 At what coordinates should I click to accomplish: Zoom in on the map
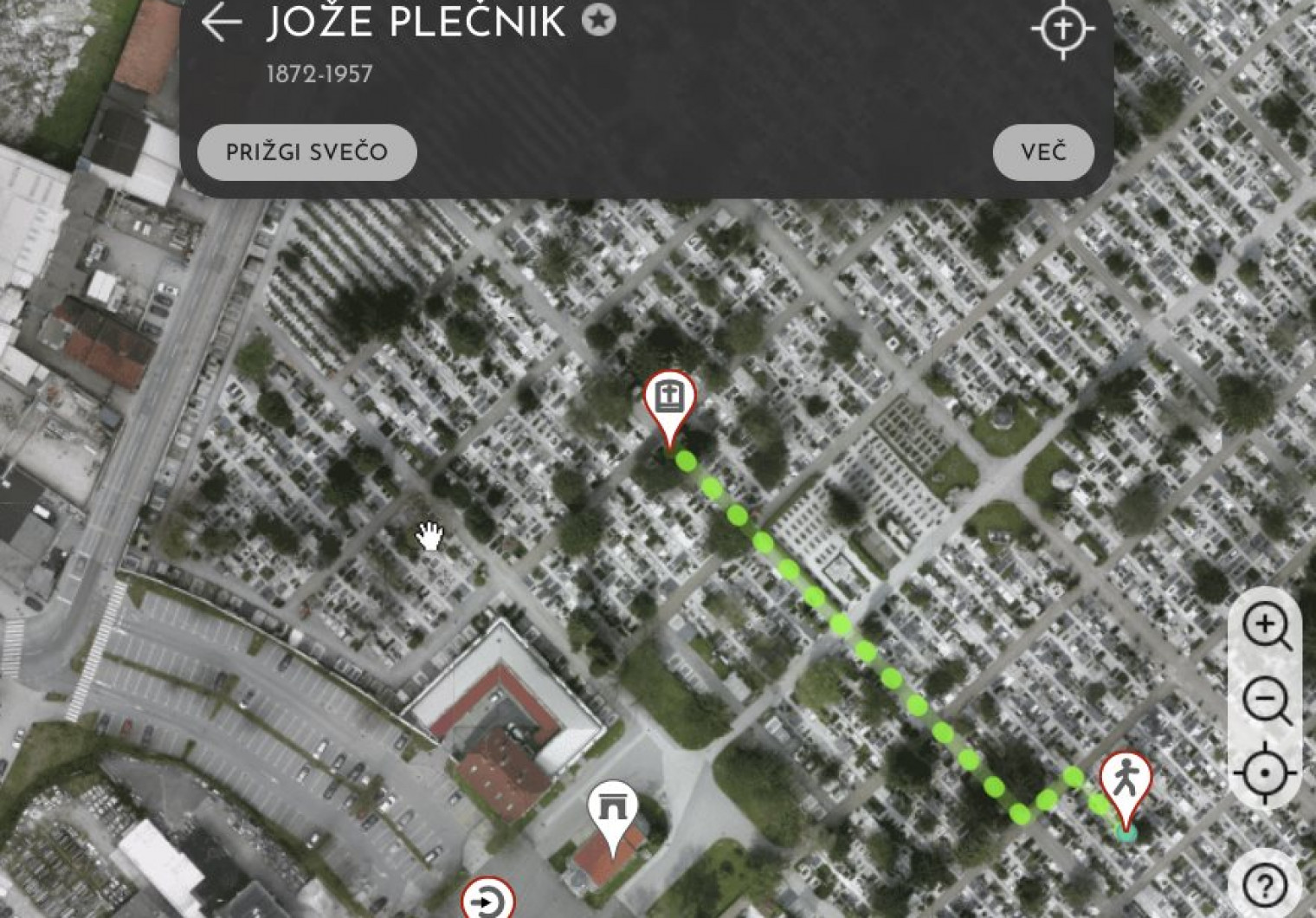(x=1265, y=626)
